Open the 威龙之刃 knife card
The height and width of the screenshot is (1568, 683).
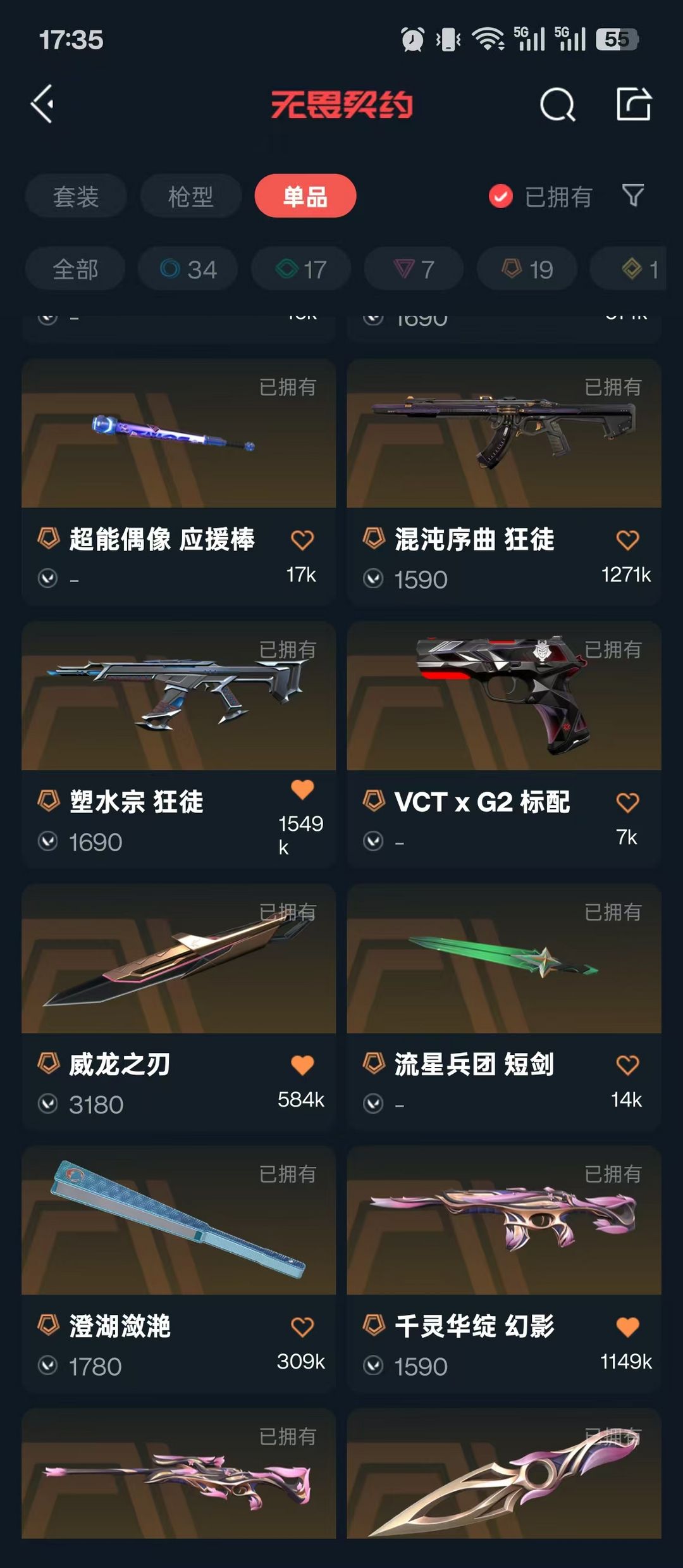pyautogui.click(x=178, y=1007)
